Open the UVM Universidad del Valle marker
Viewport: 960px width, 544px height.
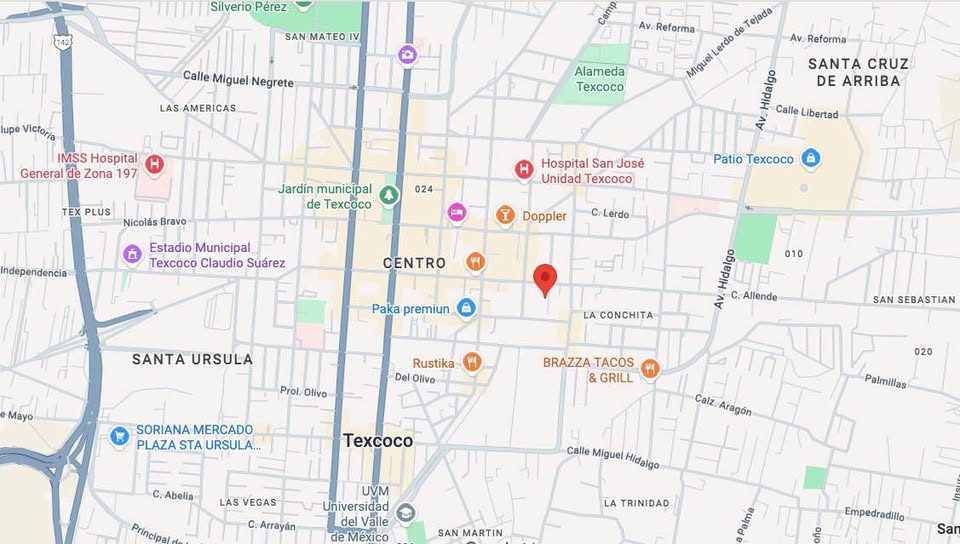pyautogui.click(x=405, y=513)
